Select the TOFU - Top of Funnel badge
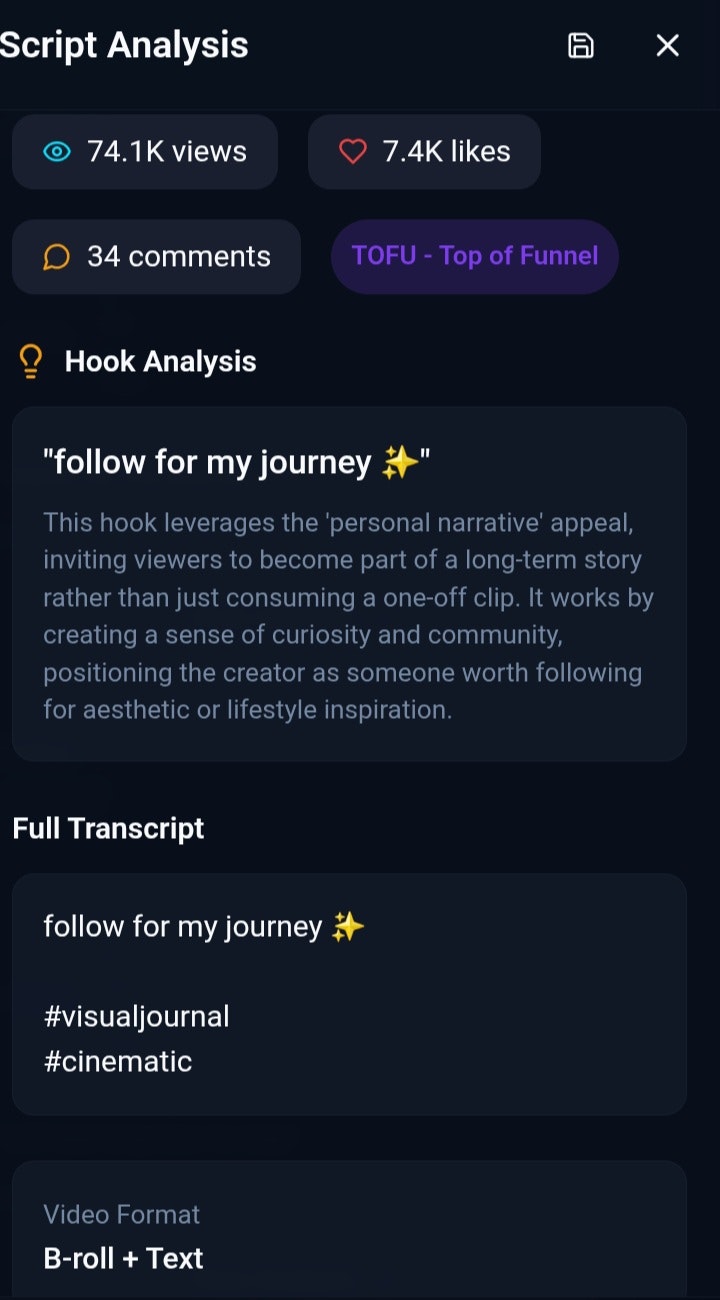 474,256
